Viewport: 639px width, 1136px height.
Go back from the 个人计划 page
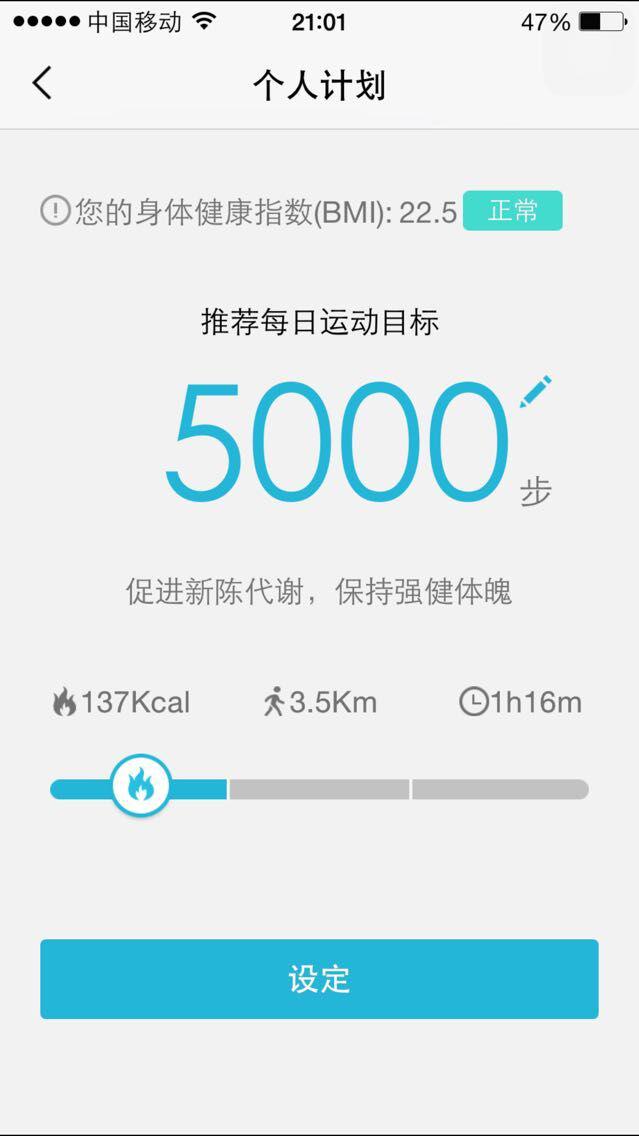point(42,84)
